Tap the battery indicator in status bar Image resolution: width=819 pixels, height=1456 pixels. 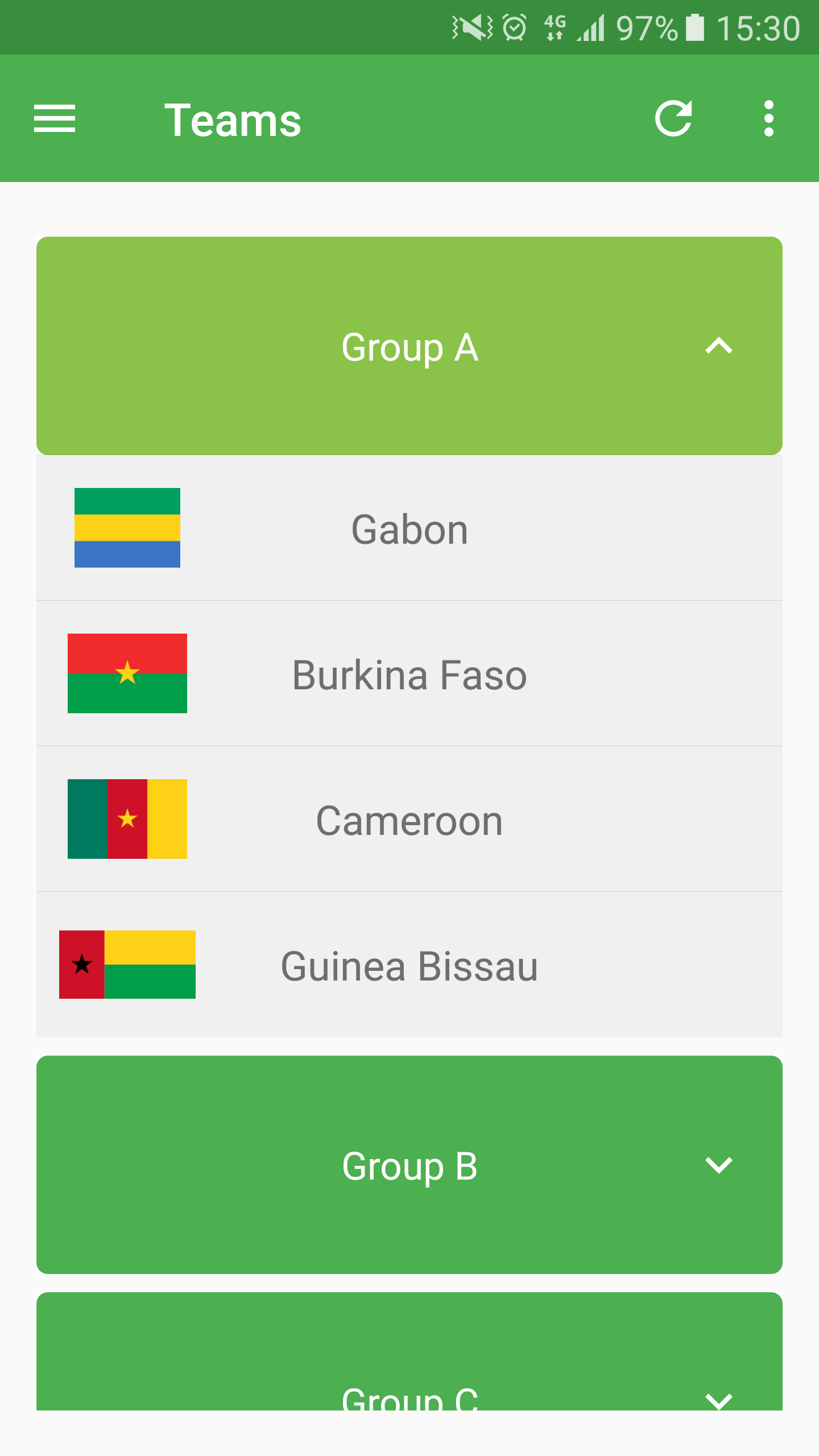(695, 28)
